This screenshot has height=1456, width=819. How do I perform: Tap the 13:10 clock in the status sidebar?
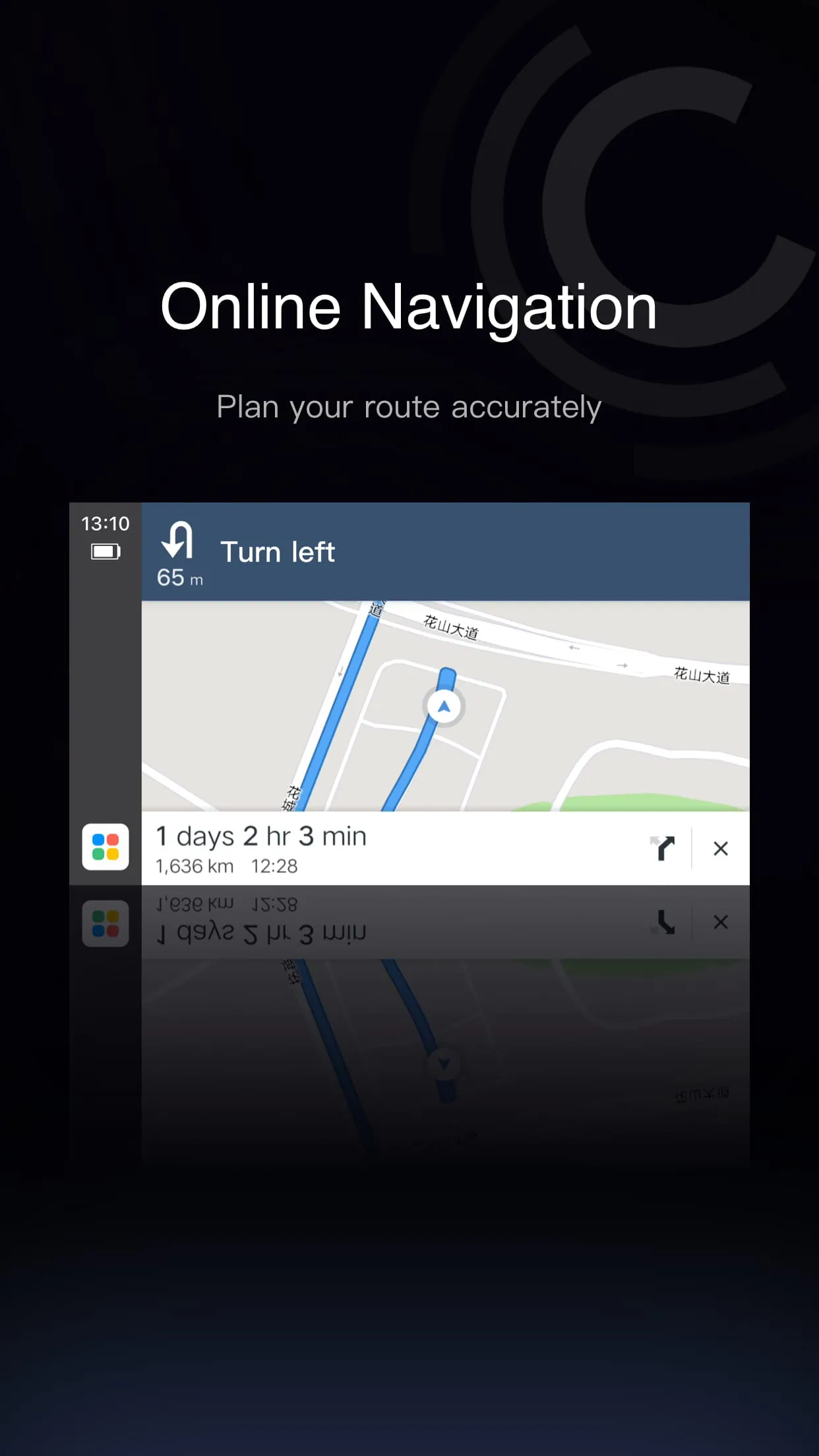(106, 524)
